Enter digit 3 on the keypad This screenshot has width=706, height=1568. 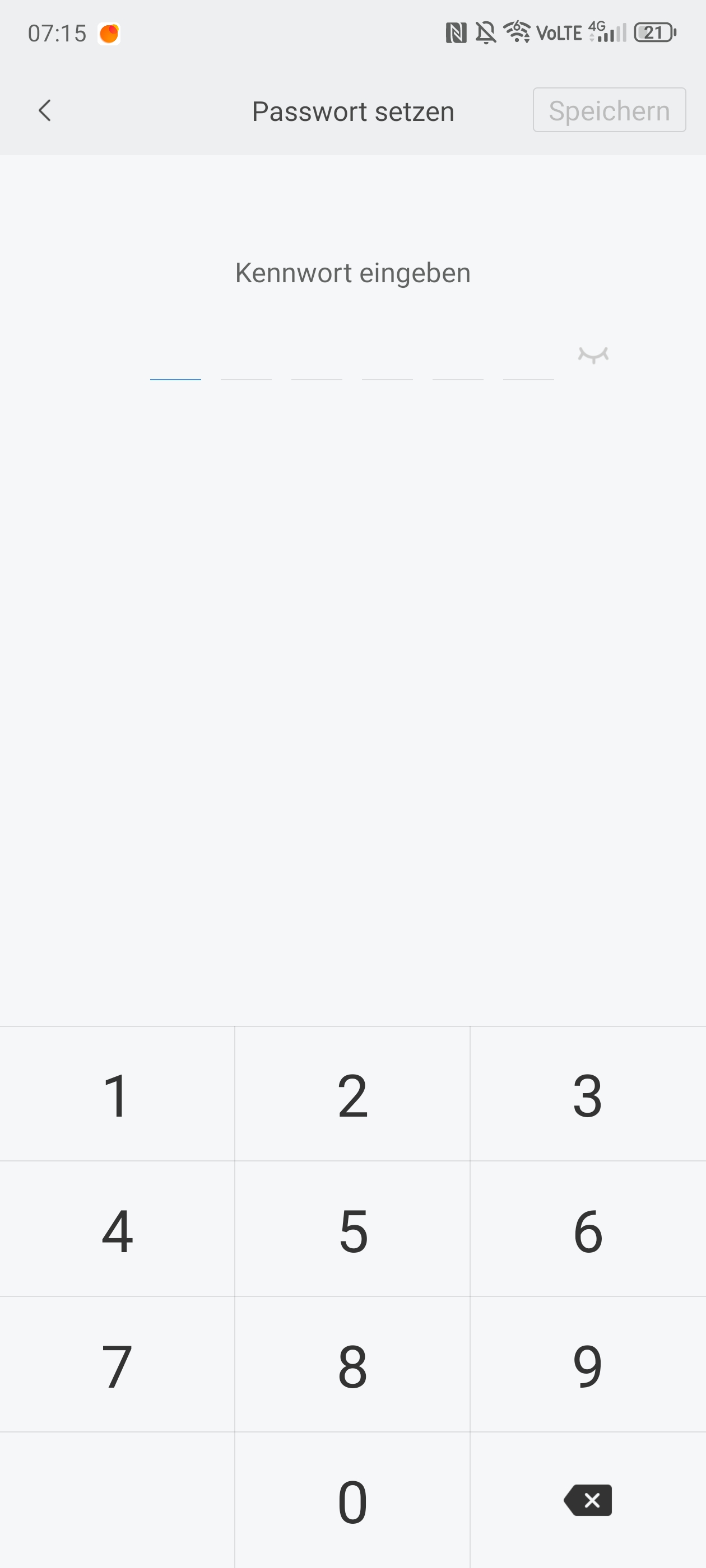588,1094
